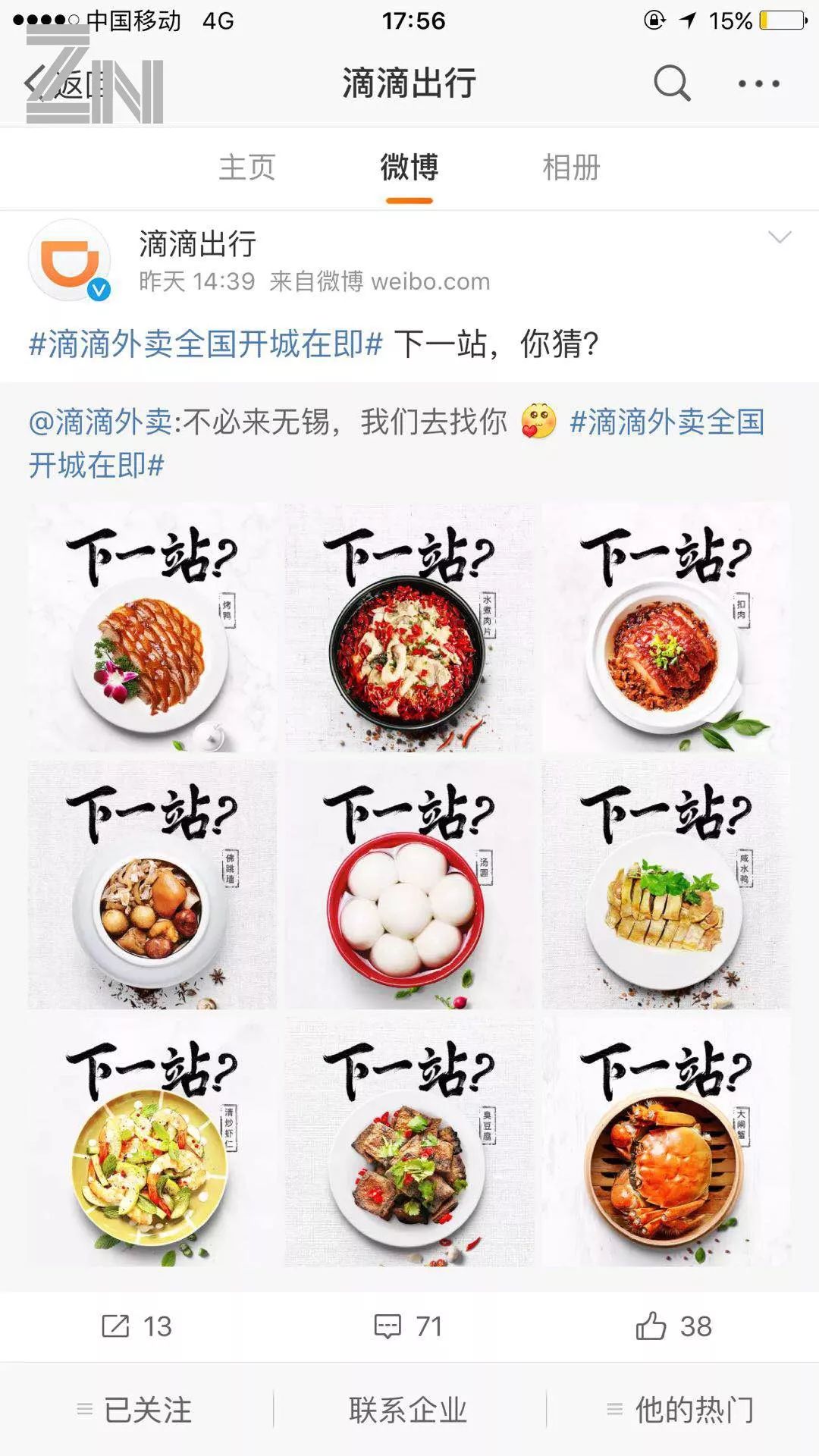Tap 联系企业 to contact the company
Viewport: 819px width, 1456px height.
pyautogui.click(x=409, y=1410)
